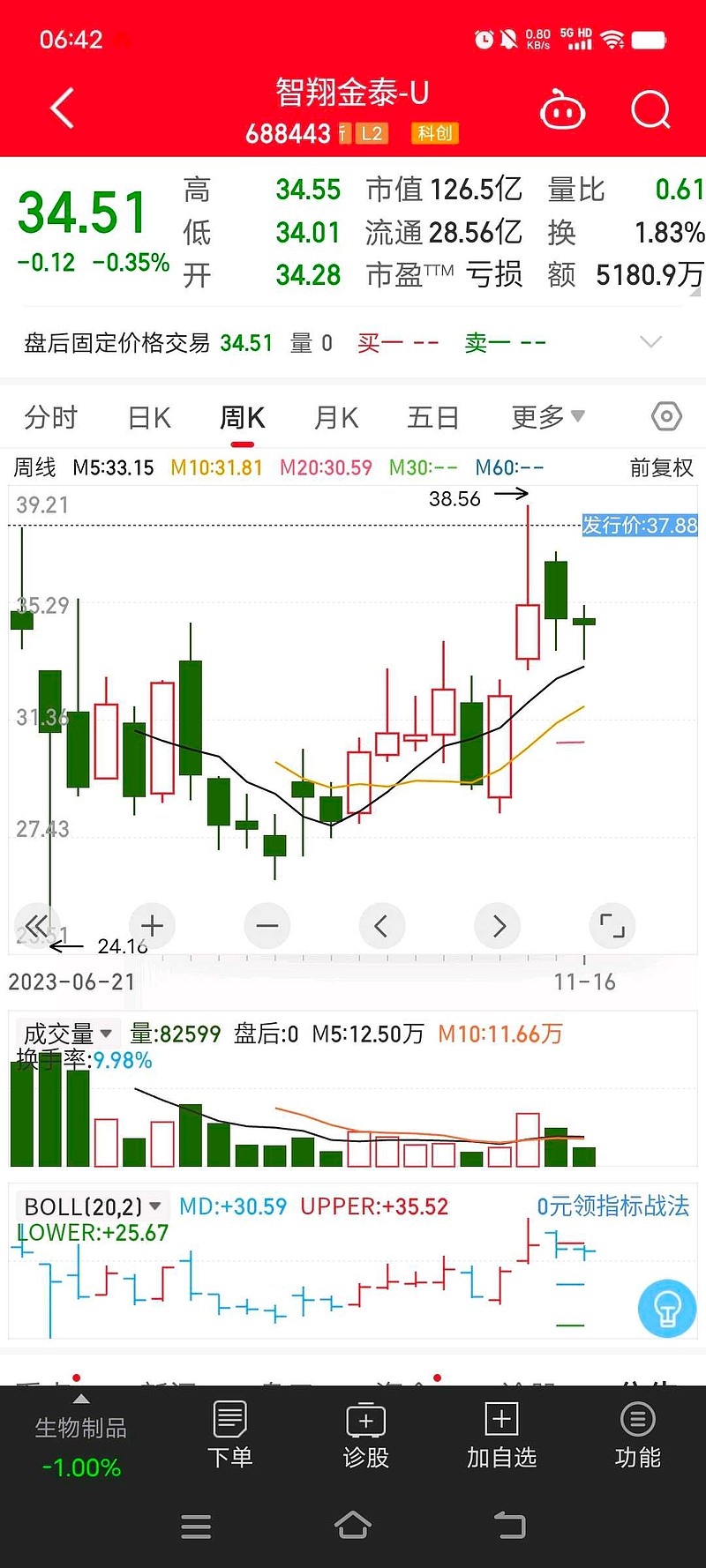Tap 下单 to place an order
706x1568 pixels.
(x=230, y=1436)
